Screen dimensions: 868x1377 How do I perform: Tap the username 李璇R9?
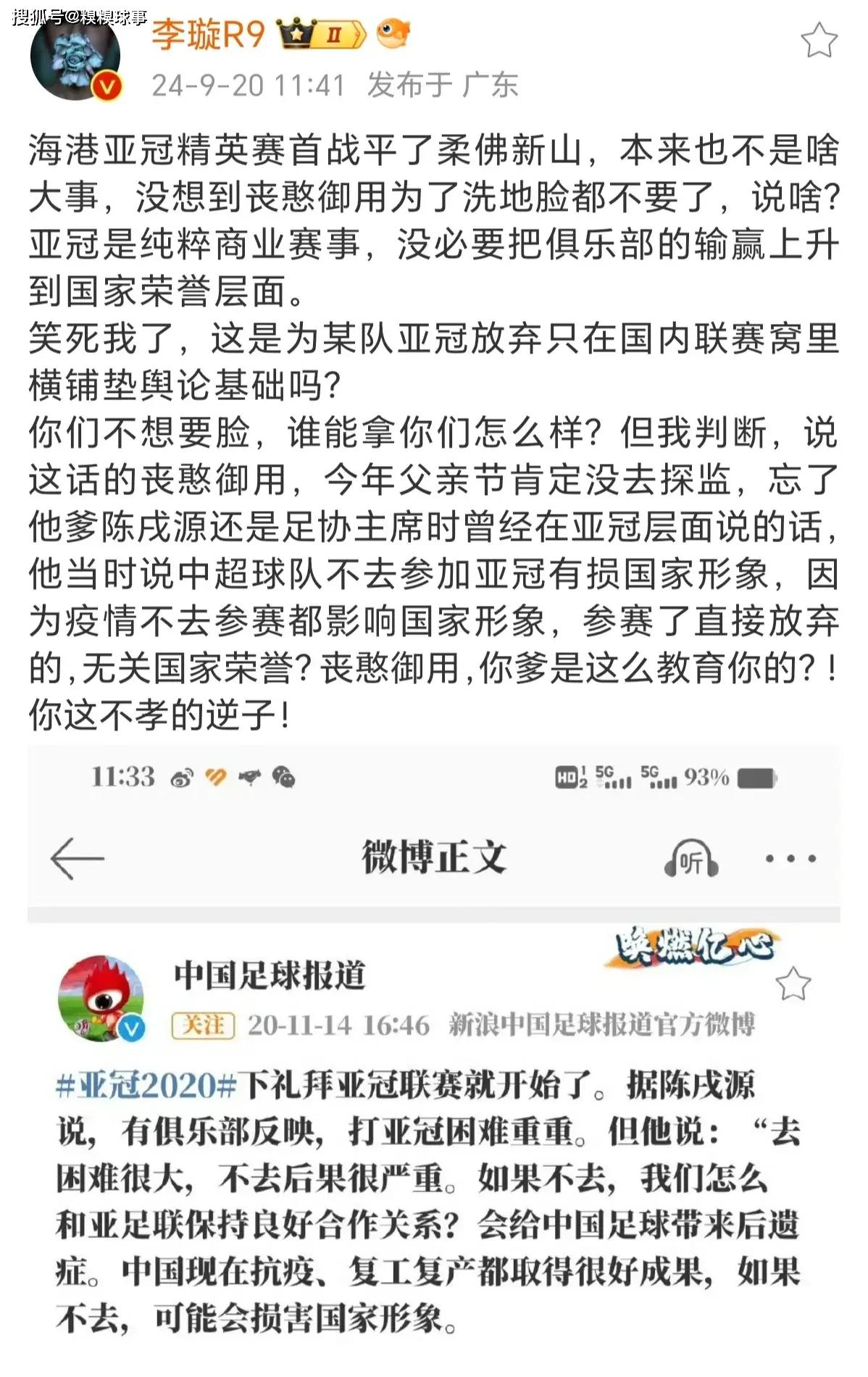pos(208,34)
